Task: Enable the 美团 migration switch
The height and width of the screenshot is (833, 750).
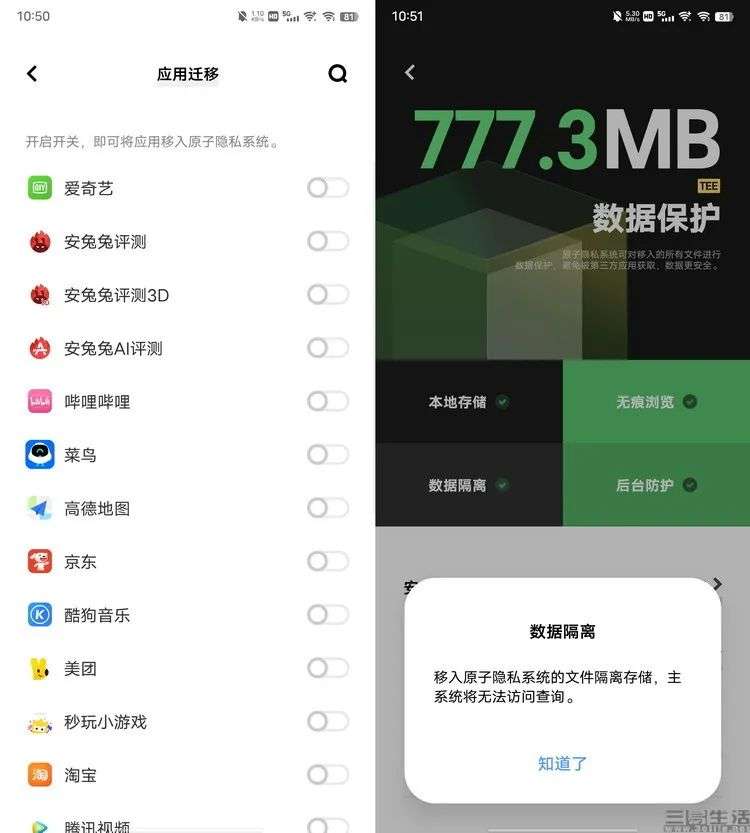Action: coord(328,668)
